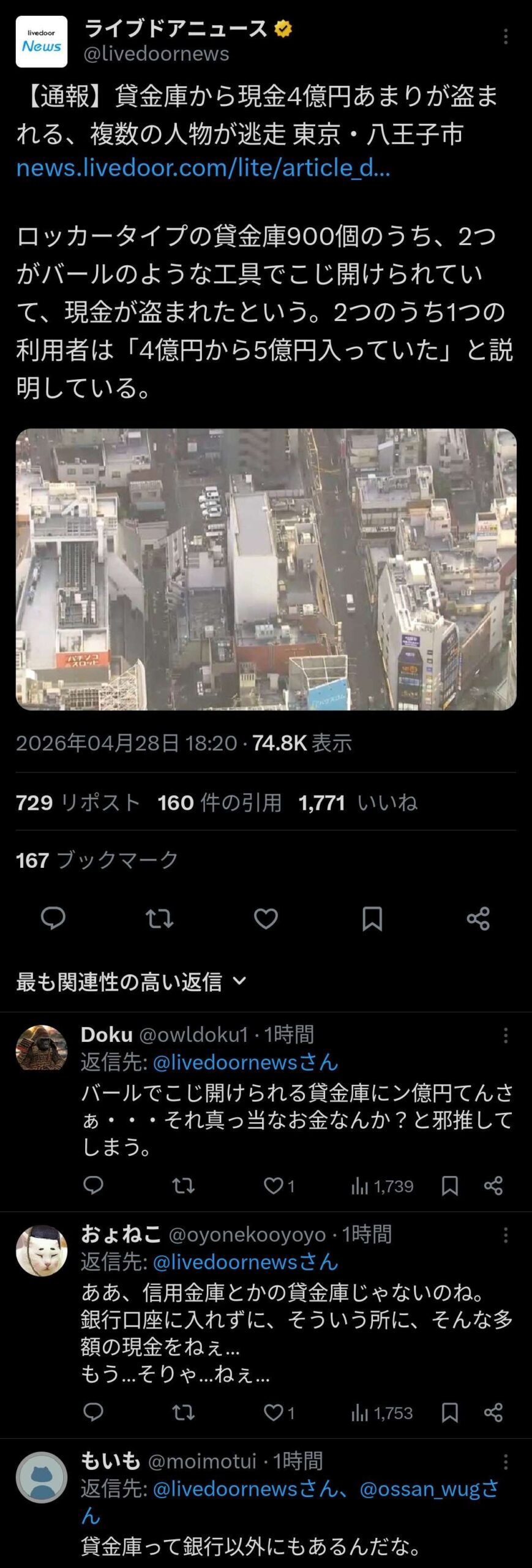
Task: Share おょねこ's reply
Action: click(493, 1413)
